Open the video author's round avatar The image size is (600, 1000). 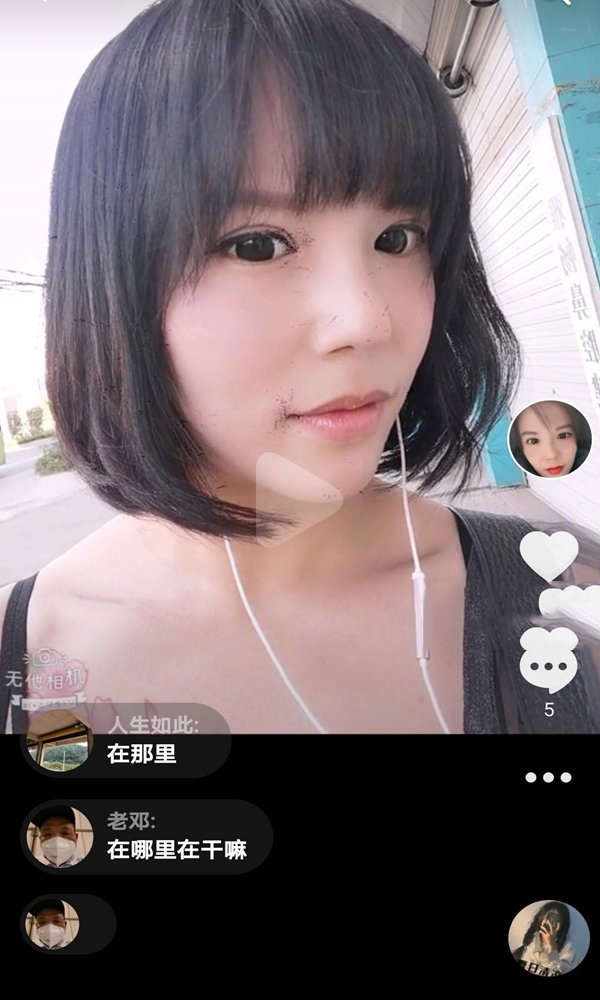pyautogui.click(x=550, y=441)
